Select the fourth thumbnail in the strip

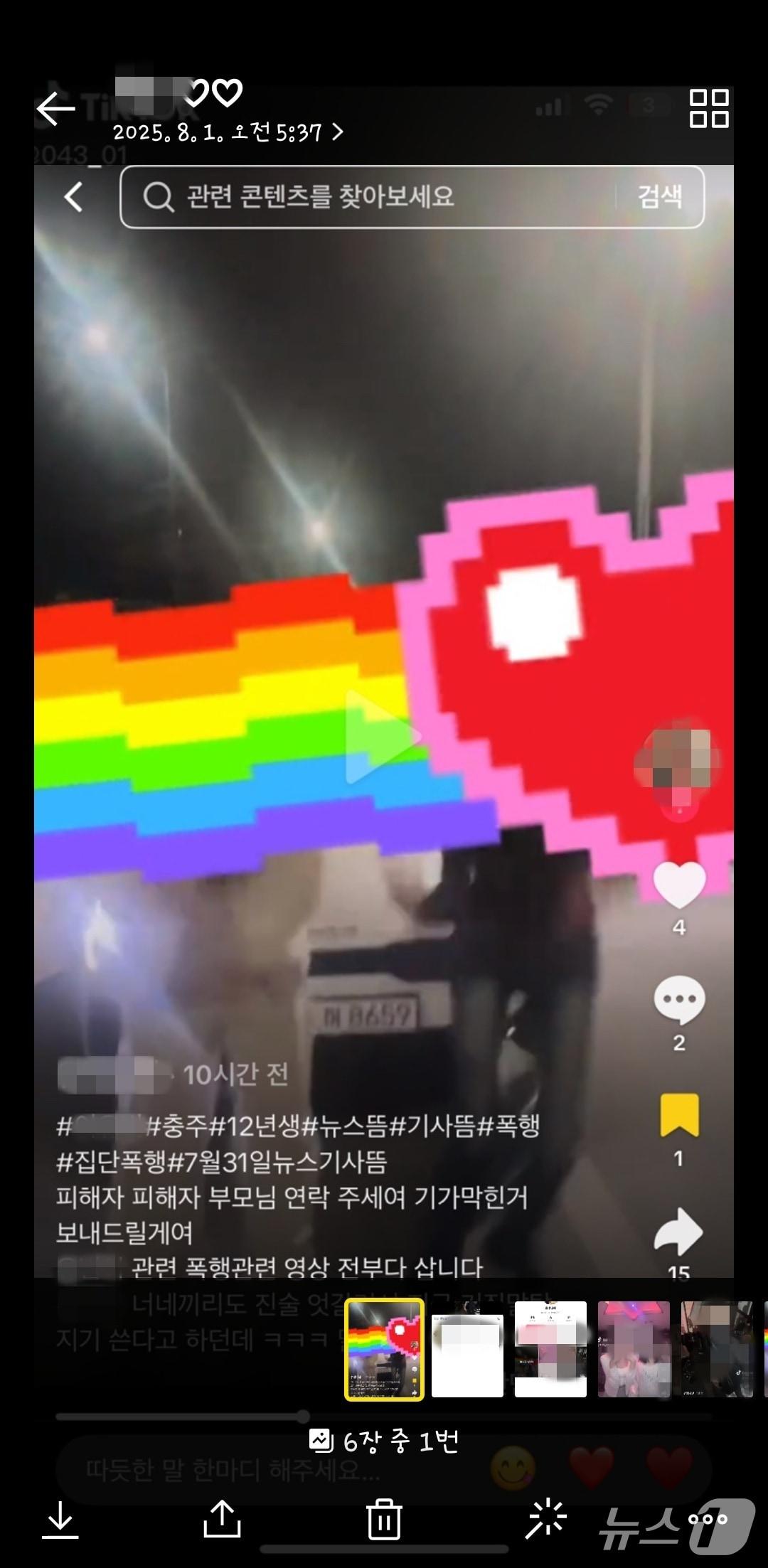point(634,1349)
